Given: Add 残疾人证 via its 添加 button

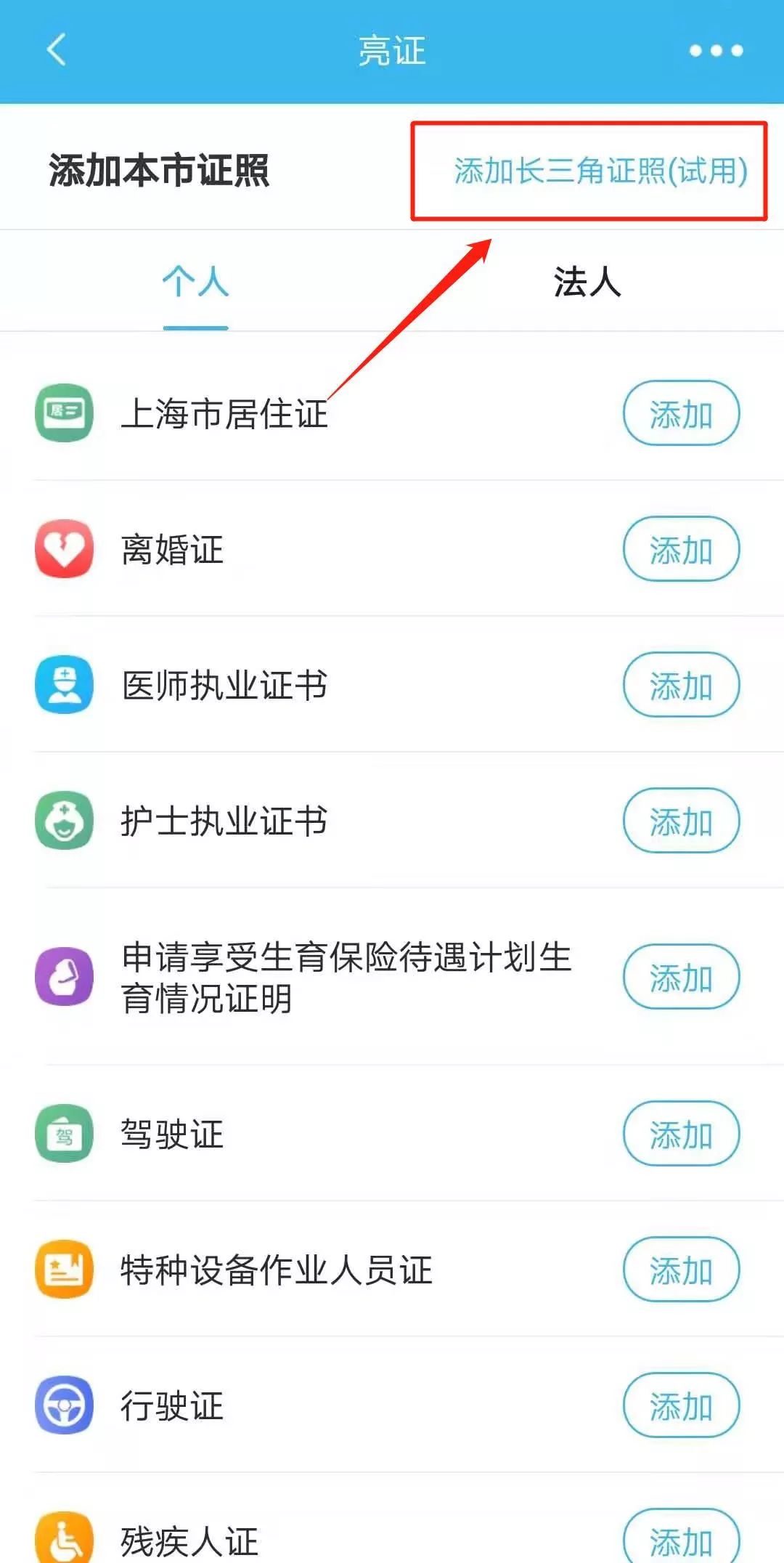Looking at the screenshot, I should pyautogui.click(x=681, y=1537).
